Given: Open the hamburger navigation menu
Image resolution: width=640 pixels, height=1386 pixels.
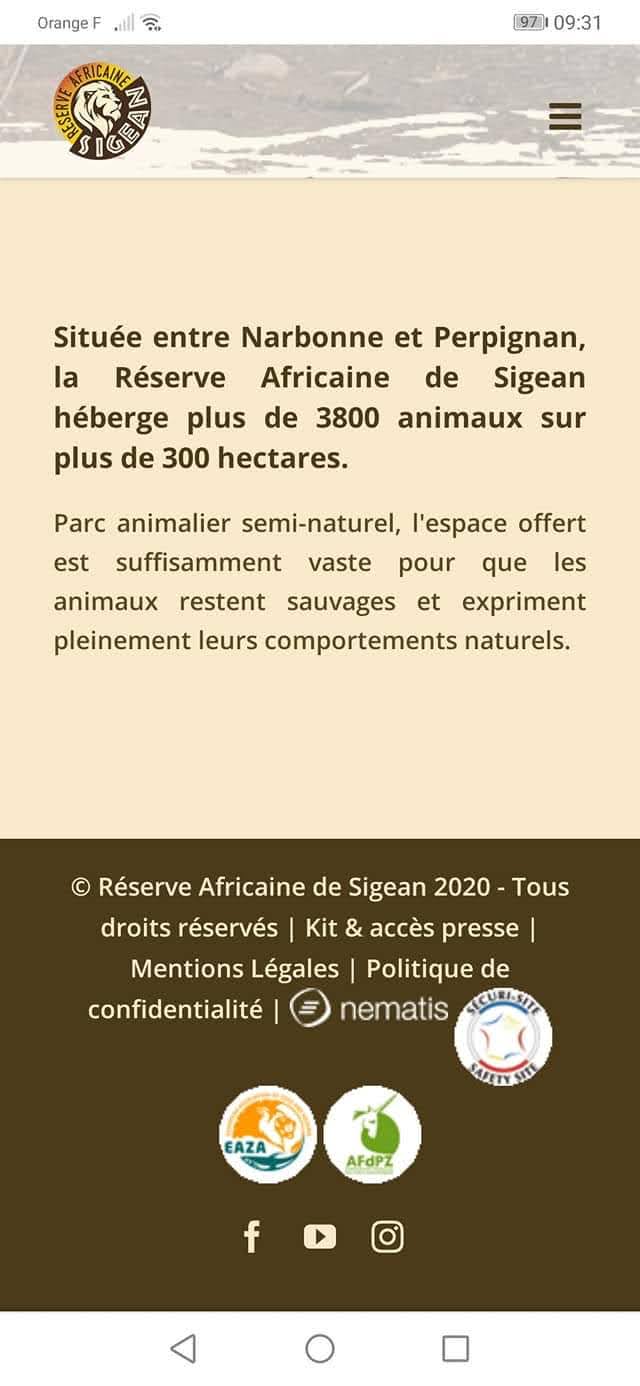Looking at the screenshot, I should tap(565, 117).
